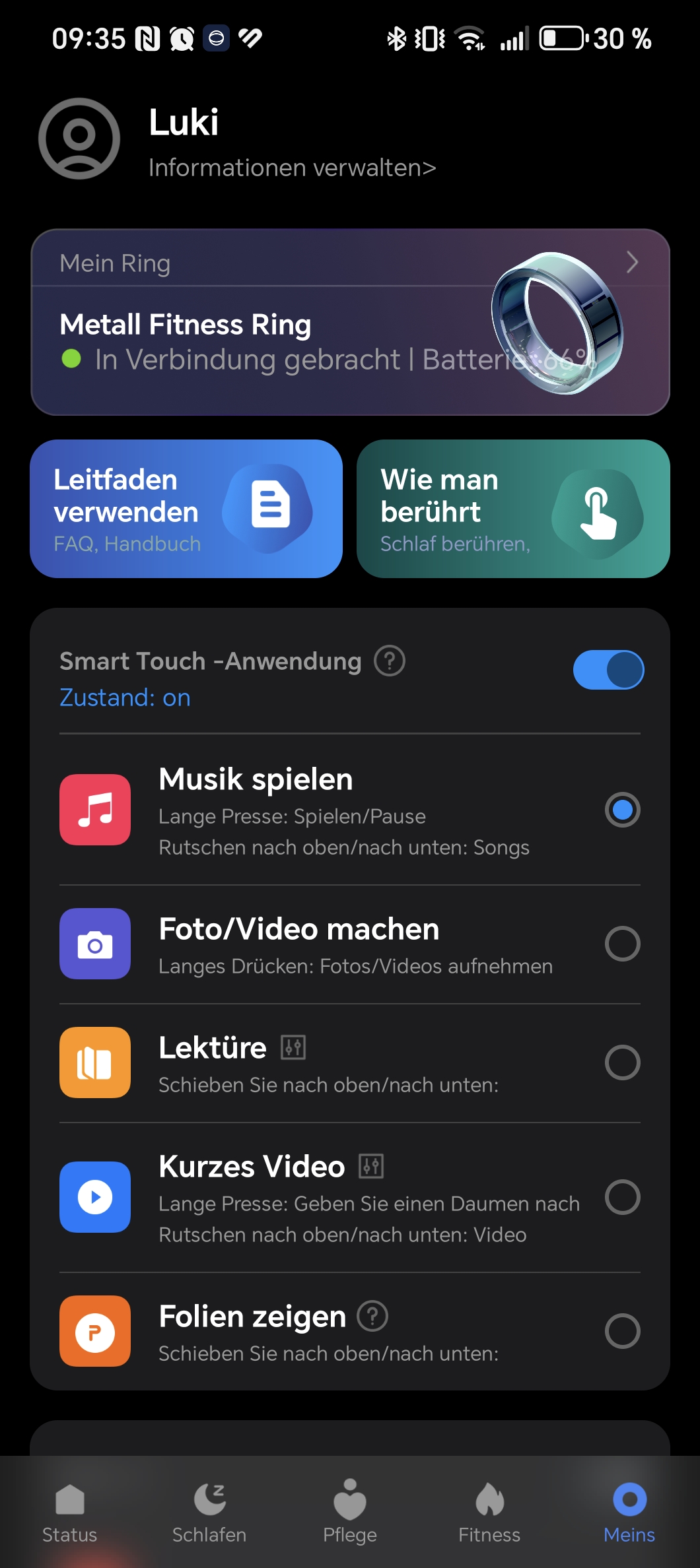Select Lektüre radio option
Viewport: 700px width, 1568px height.
(622, 1062)
